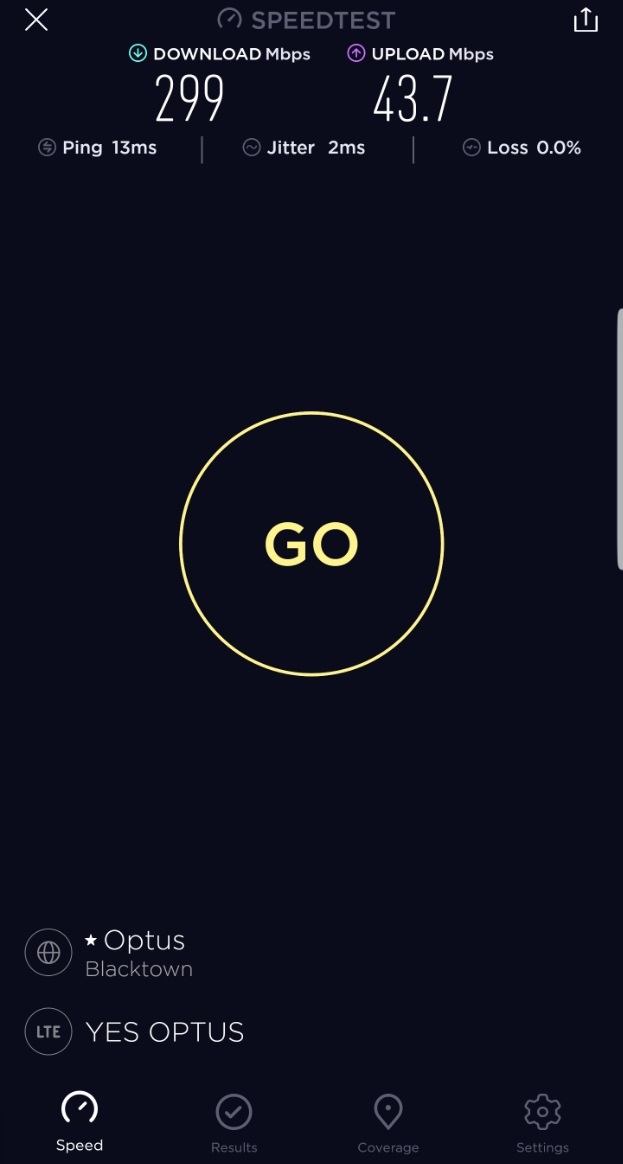Share the speed test result

pos(585,20)
